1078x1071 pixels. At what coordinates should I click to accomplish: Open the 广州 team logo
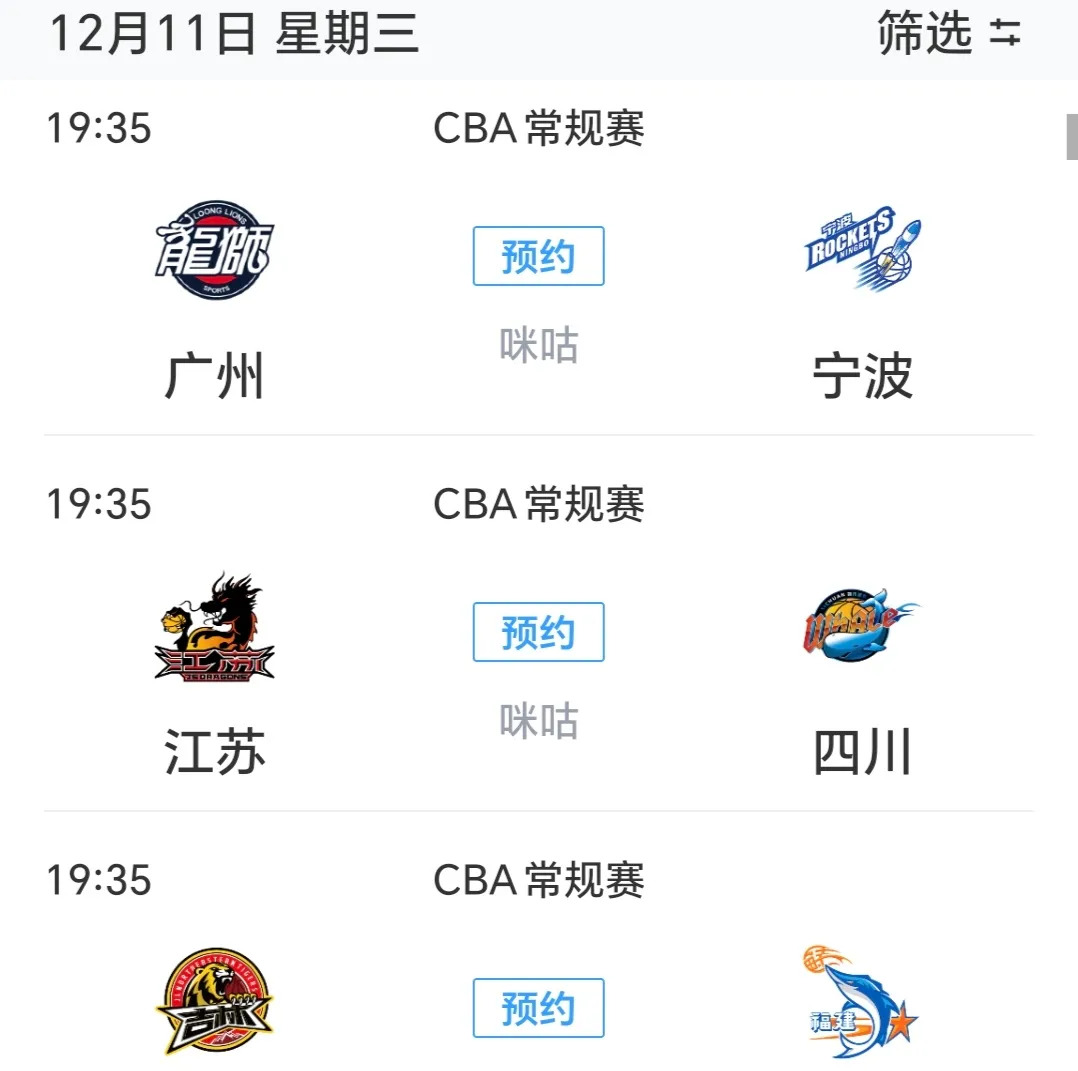tap(213, 250)
